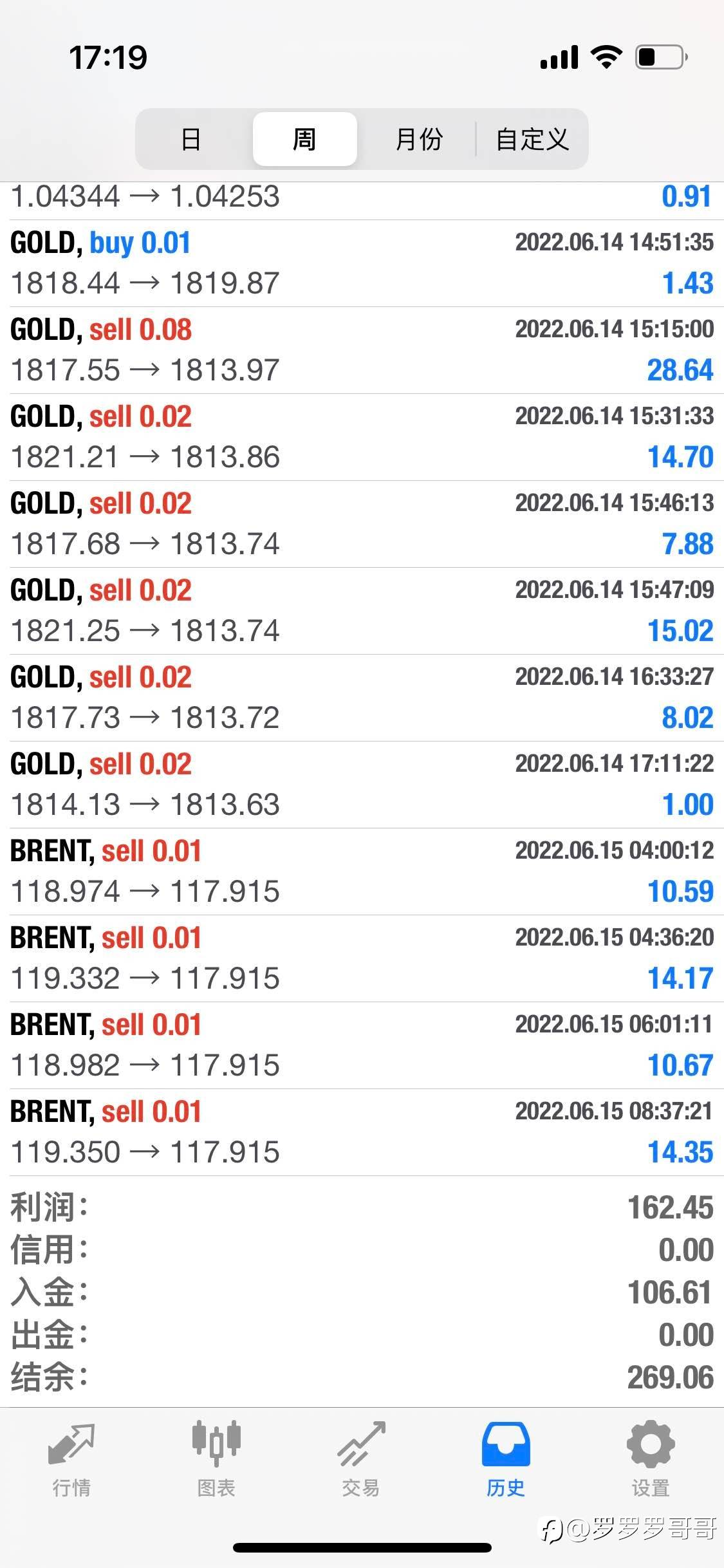Expand the BRENT sell trade with profit 14.35

(362, 1132)
